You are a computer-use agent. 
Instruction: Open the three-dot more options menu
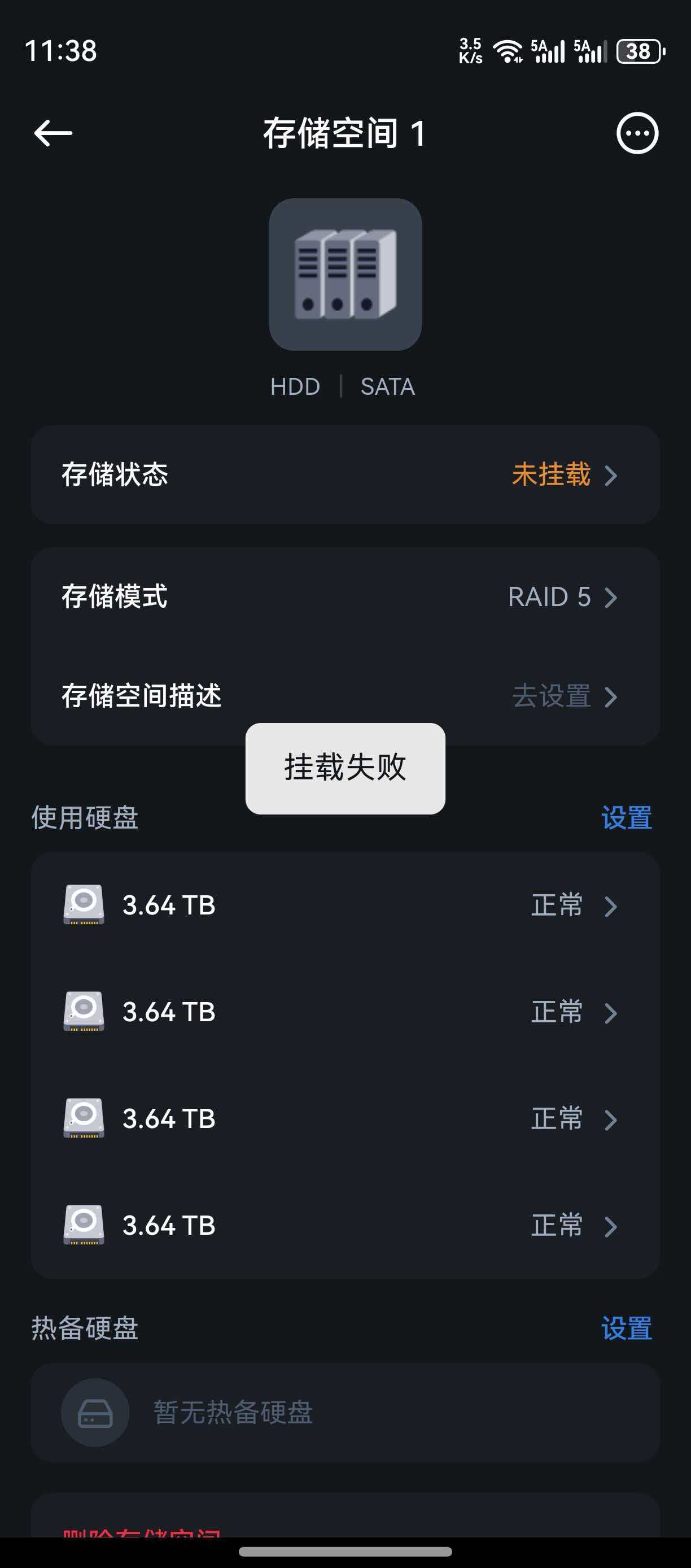(636, 134)
